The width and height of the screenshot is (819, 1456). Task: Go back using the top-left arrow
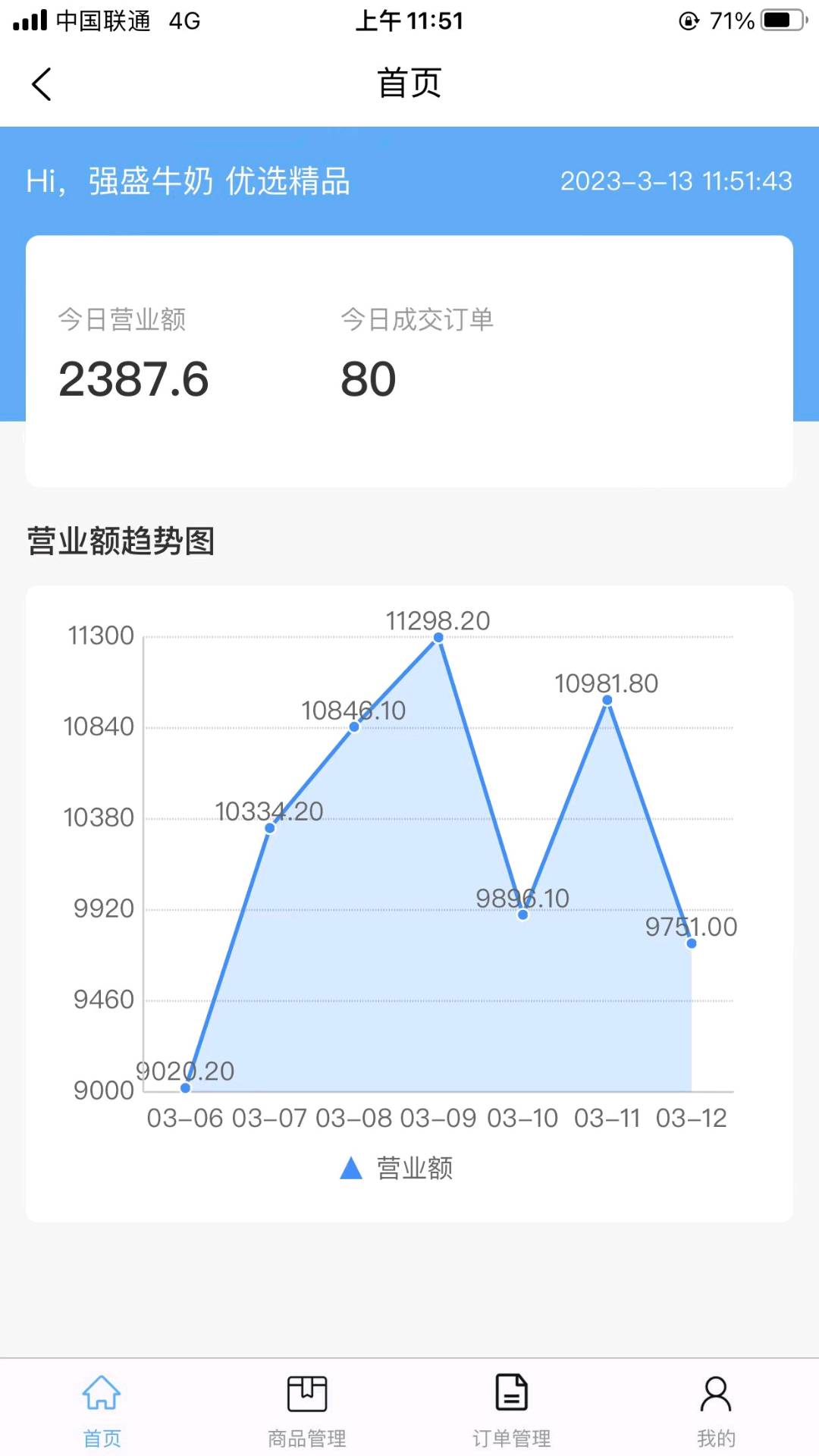click(42, 83)
